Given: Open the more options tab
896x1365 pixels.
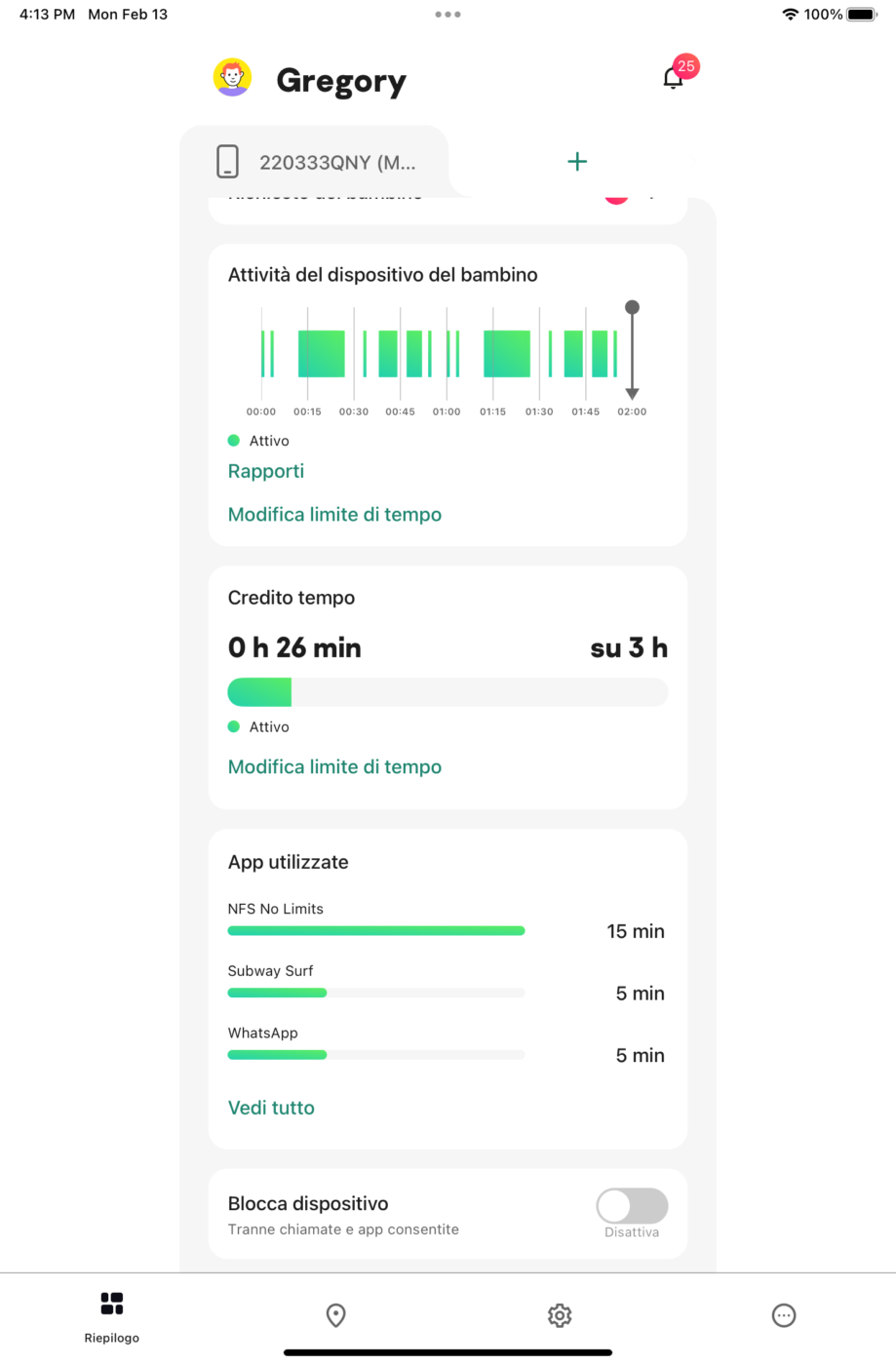Looking at the screenshot, I should tap(783, 1315).
